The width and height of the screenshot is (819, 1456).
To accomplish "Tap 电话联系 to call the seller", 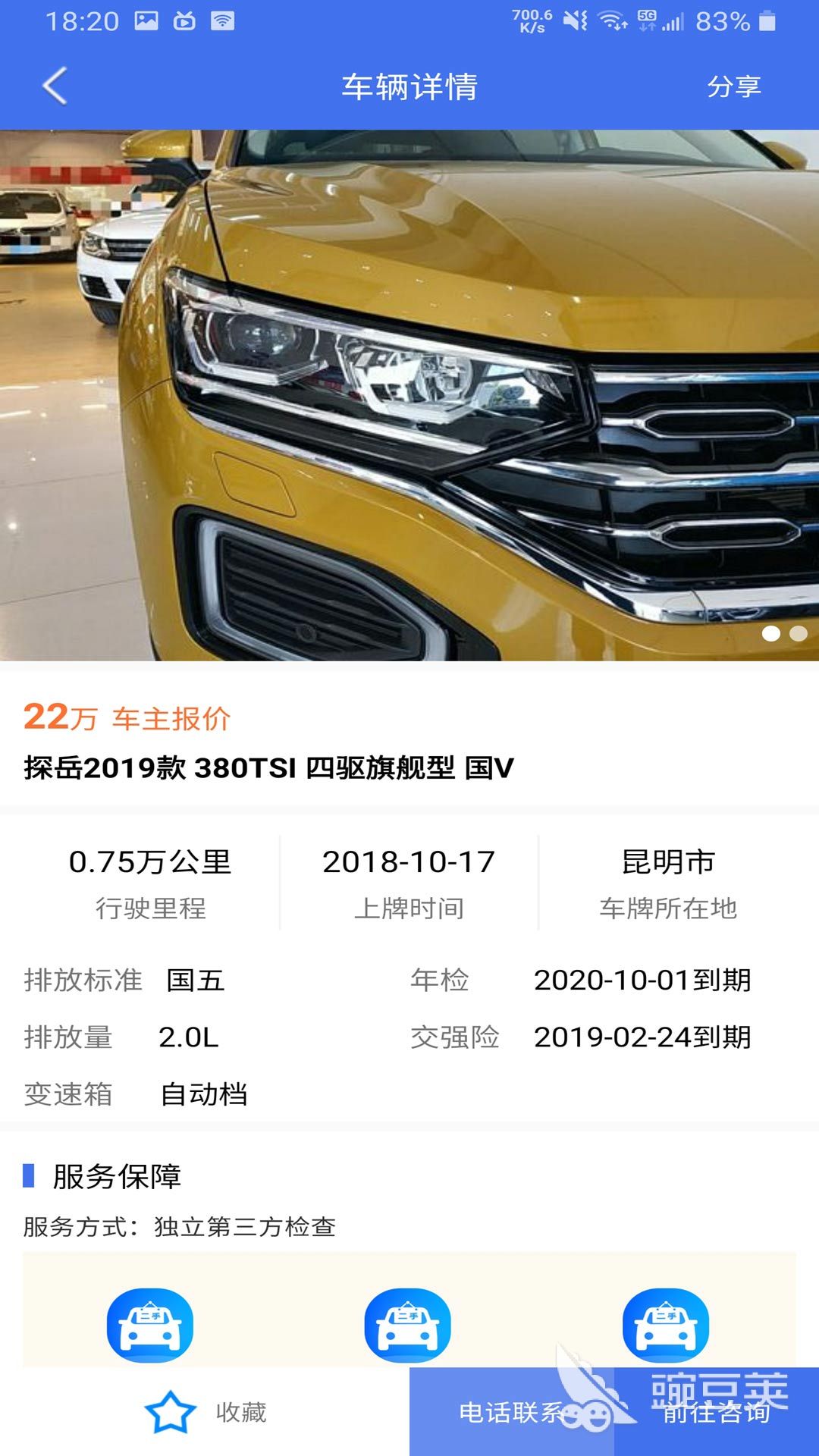I will click(x=511, y=1412).
